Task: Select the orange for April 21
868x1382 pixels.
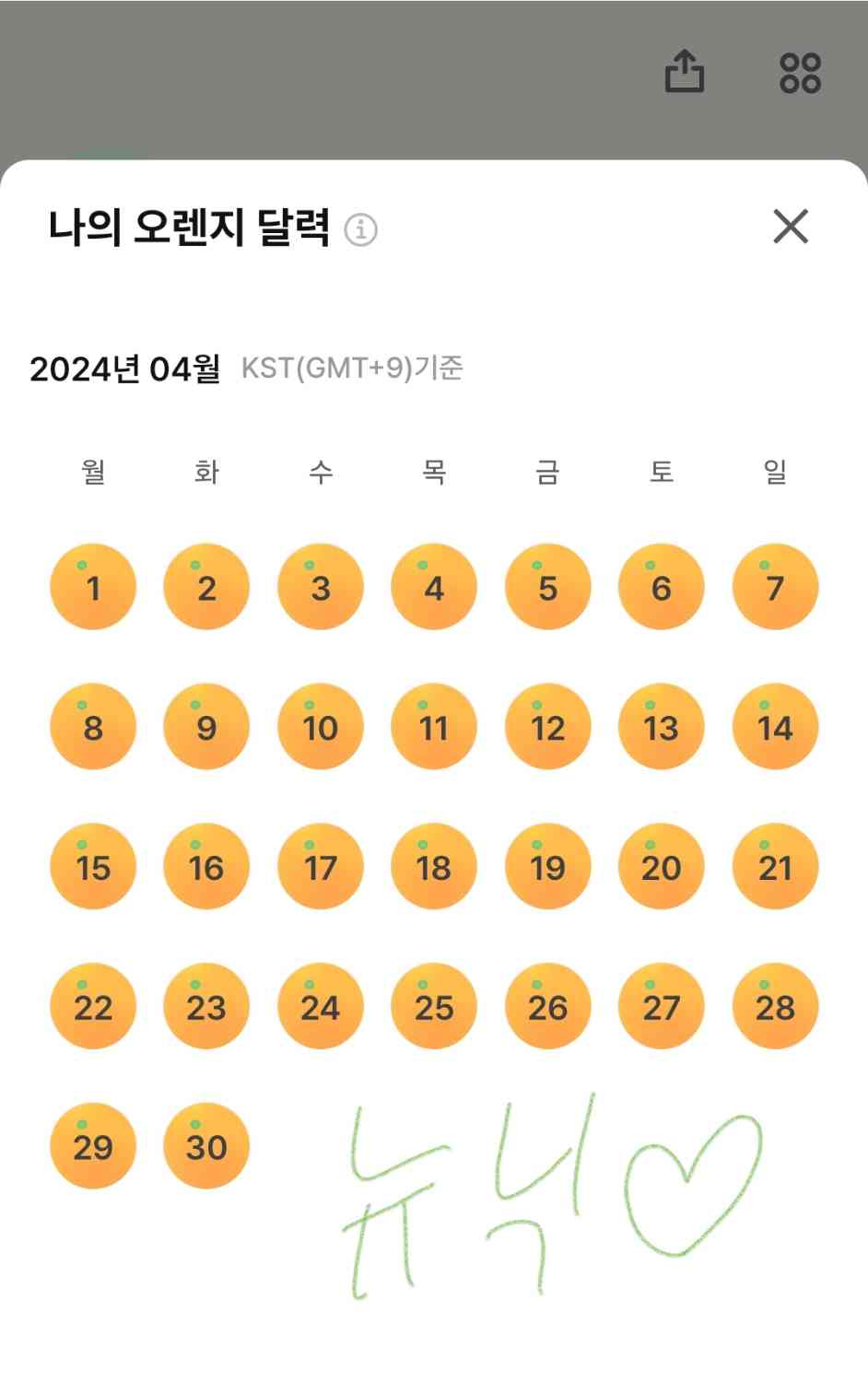Action: pyautogui.click(x=775, y=867)
